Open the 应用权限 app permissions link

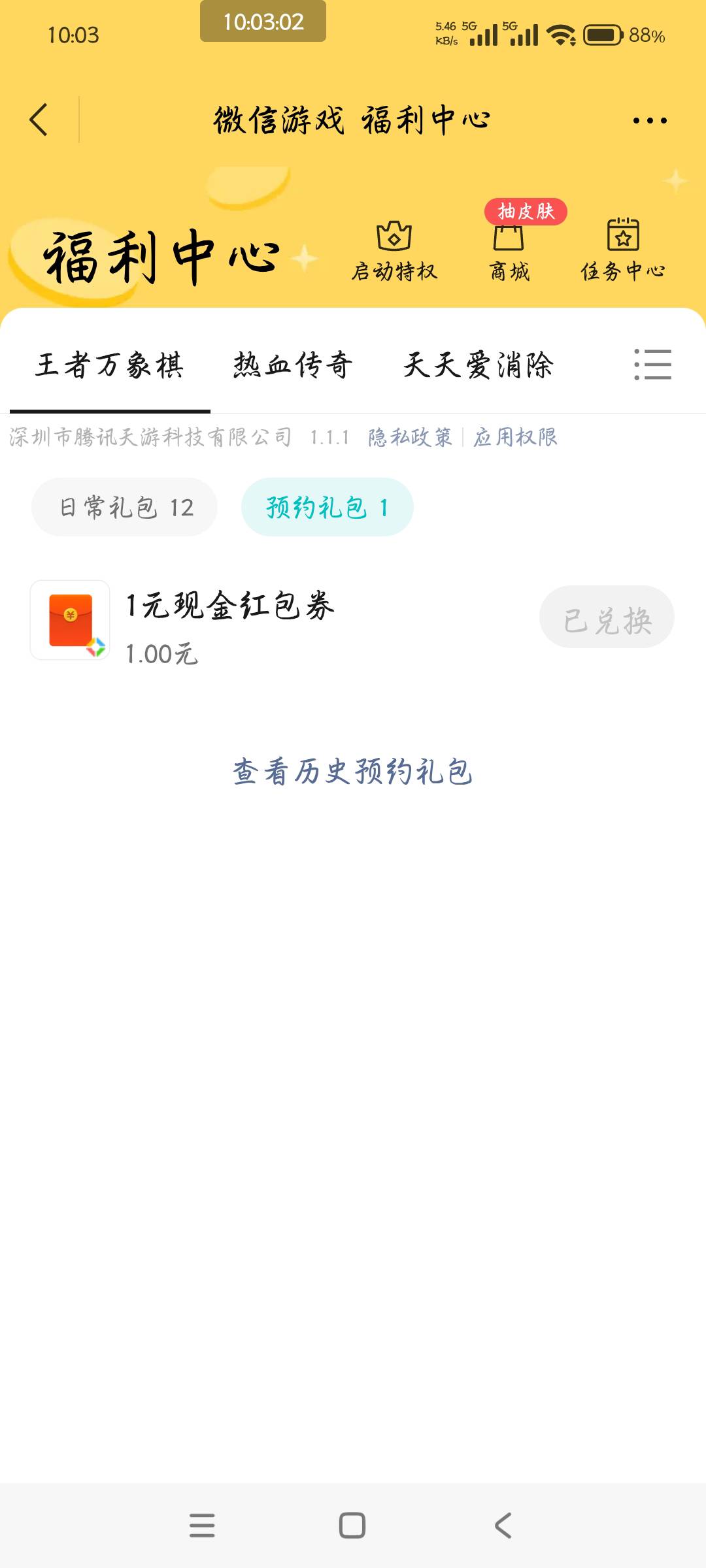[515, 437]
